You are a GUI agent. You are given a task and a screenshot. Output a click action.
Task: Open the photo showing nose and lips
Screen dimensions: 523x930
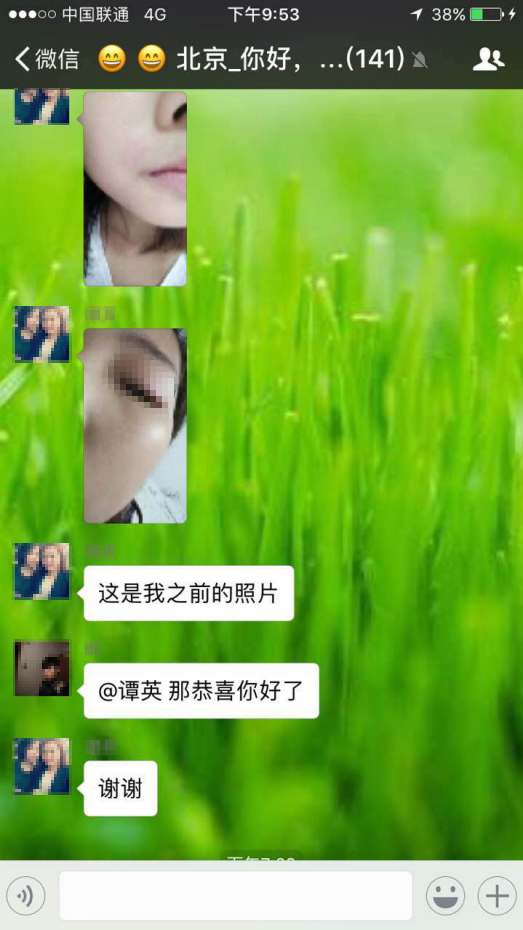pyautogui.click(x=135, y=189)
